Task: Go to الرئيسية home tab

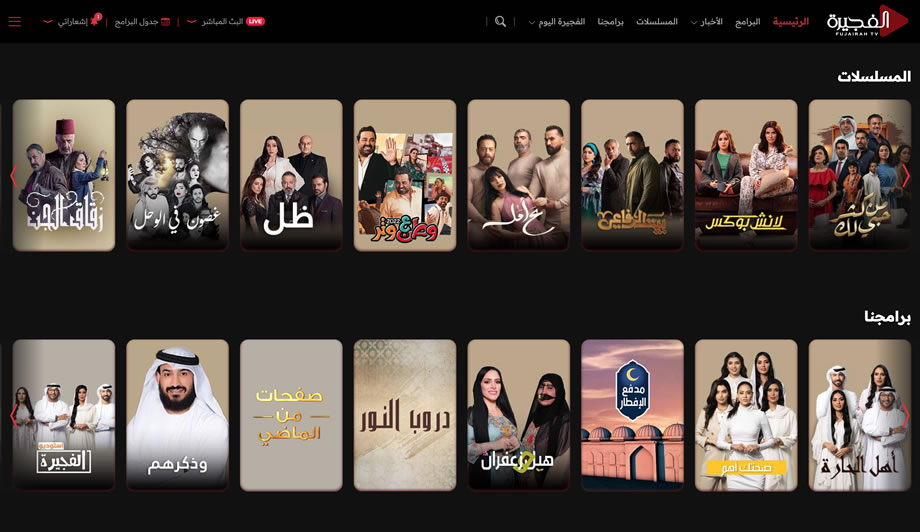Action: (791, 21)
